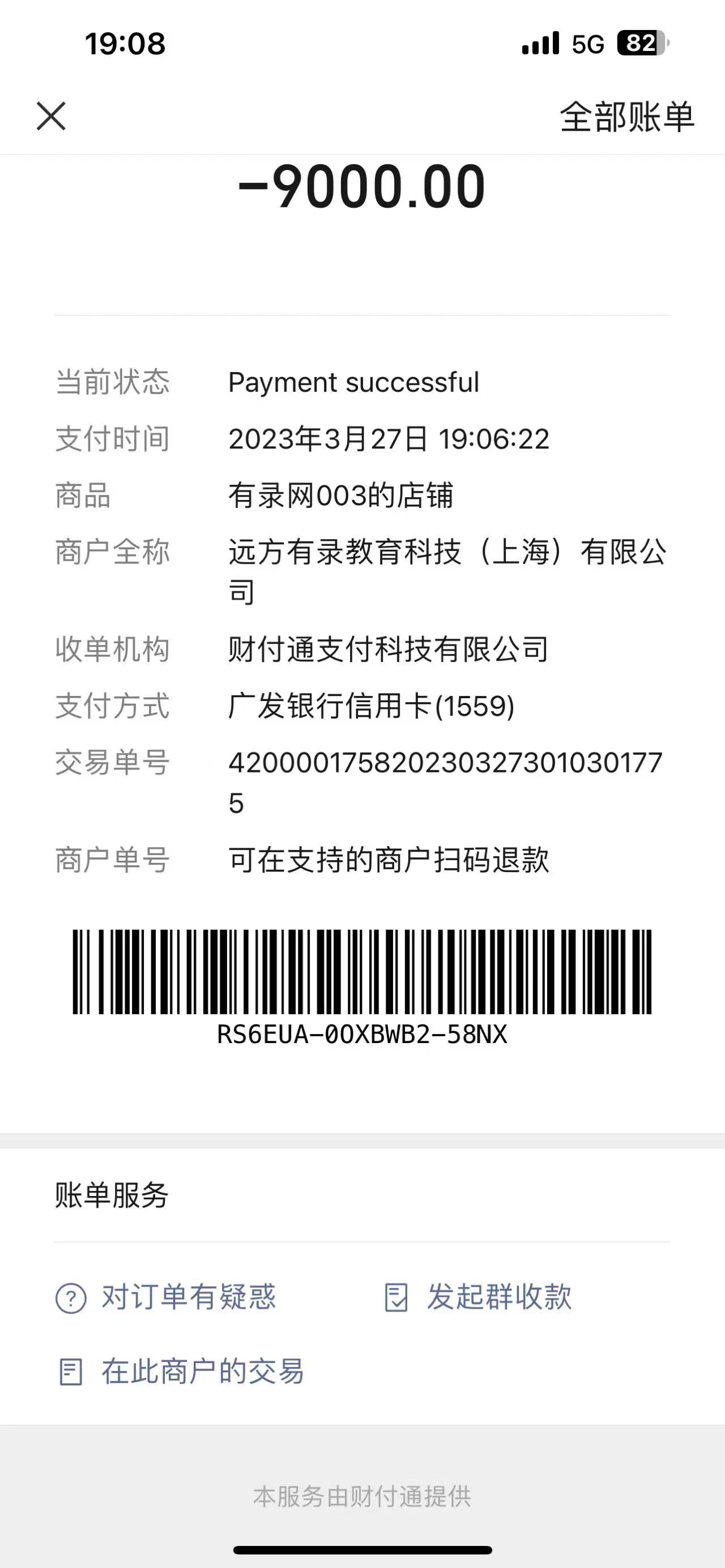This screenshot has width=725, height=1568.
Task: Start a group collection via 发起群收款
Action: click(x=479, y=1297)
